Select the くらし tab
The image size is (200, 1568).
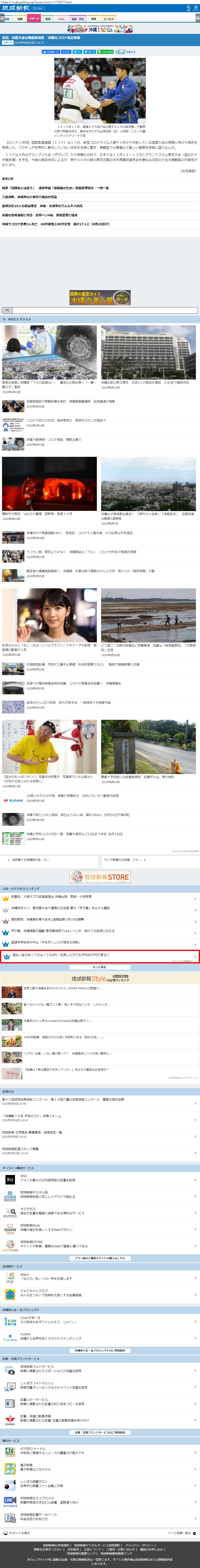pyautogui.click(x=61, y=19)
